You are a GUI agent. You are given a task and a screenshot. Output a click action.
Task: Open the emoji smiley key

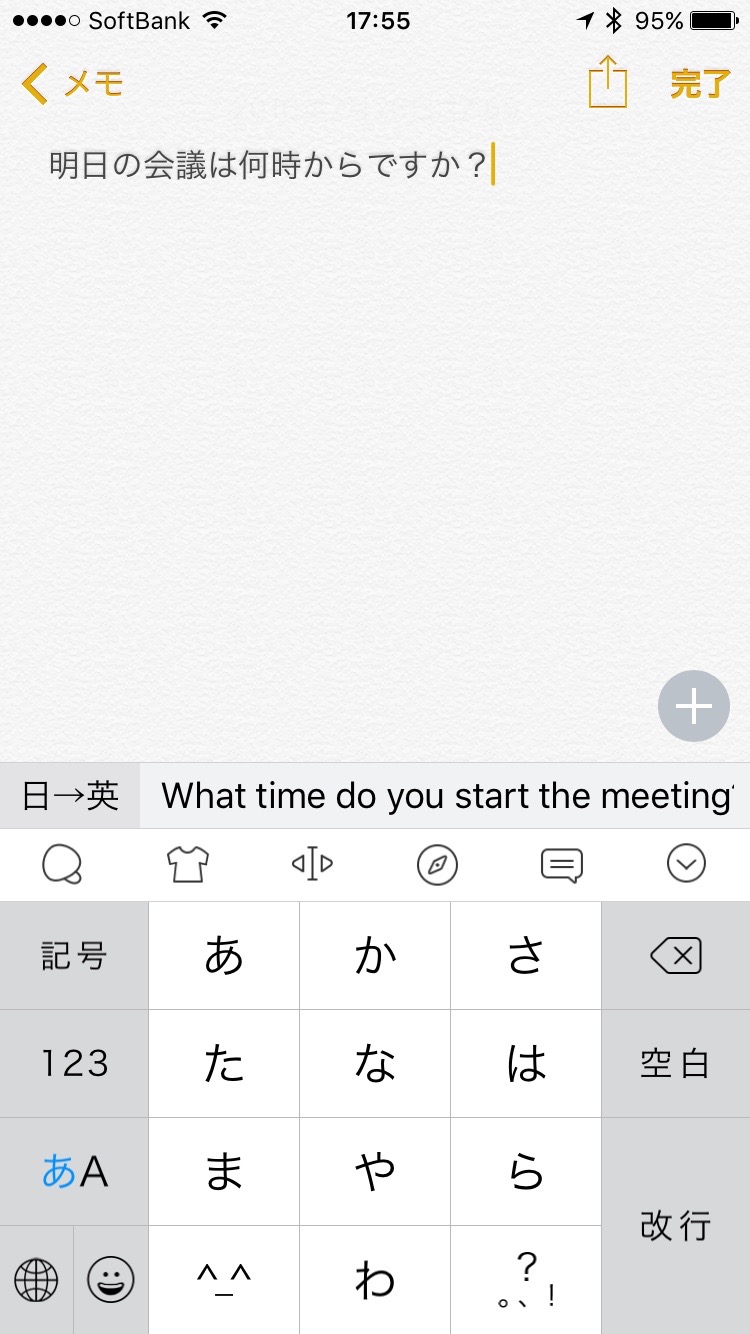click(110, 1280)
